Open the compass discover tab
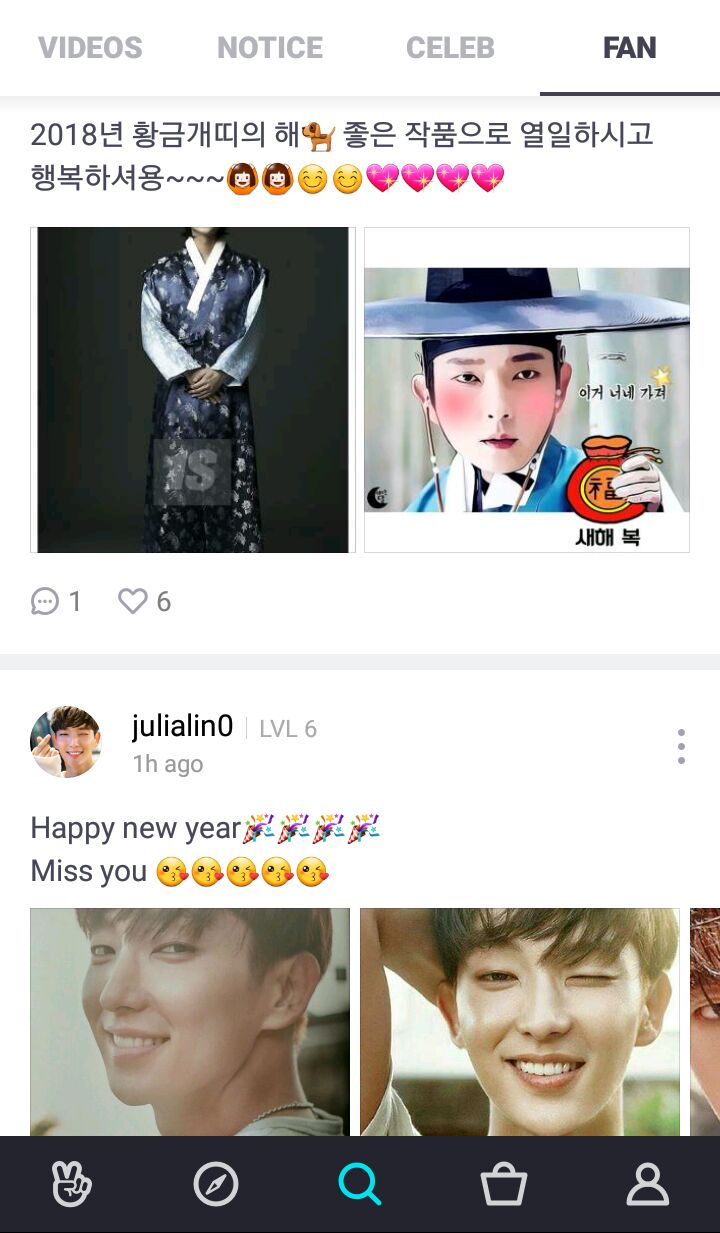 point(216,1185)
